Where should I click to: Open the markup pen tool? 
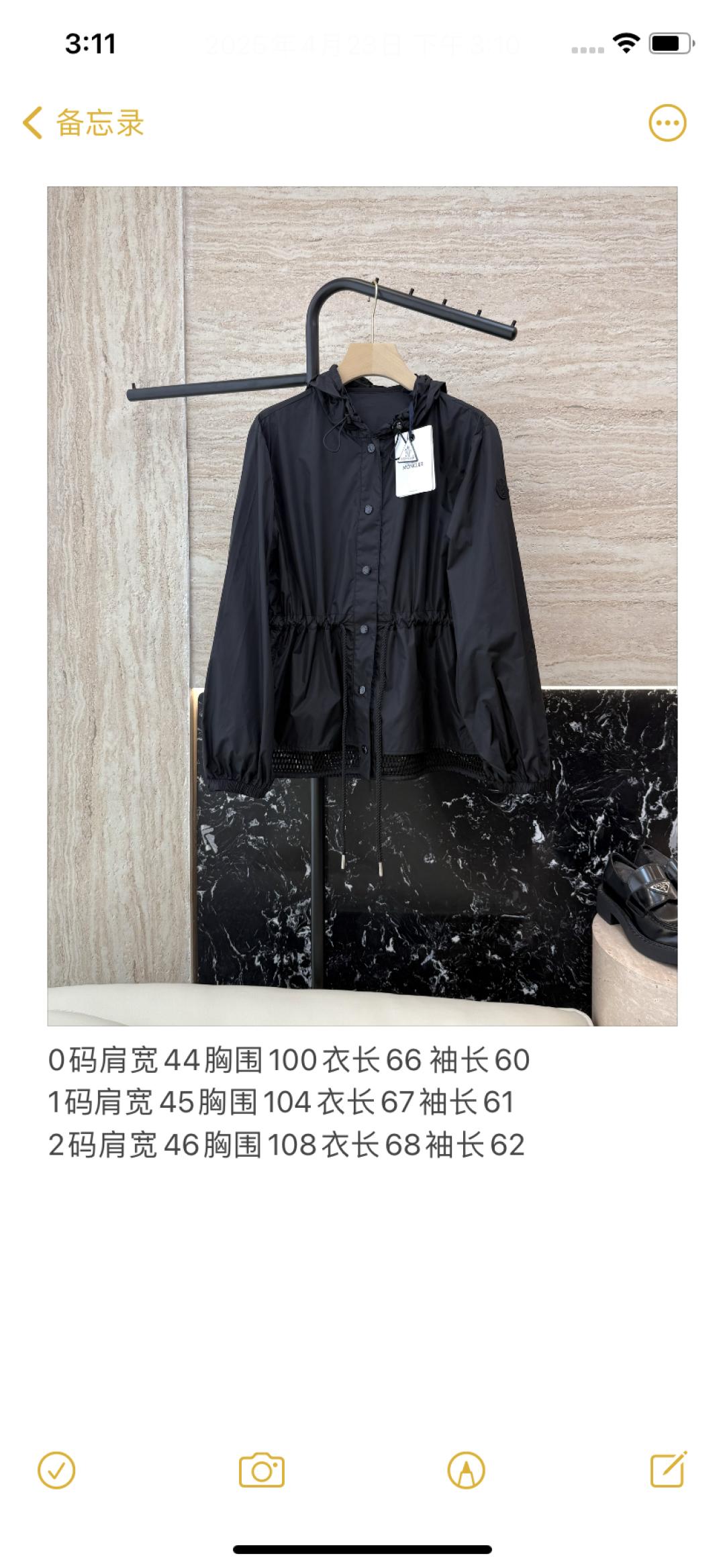[466, 1471]
